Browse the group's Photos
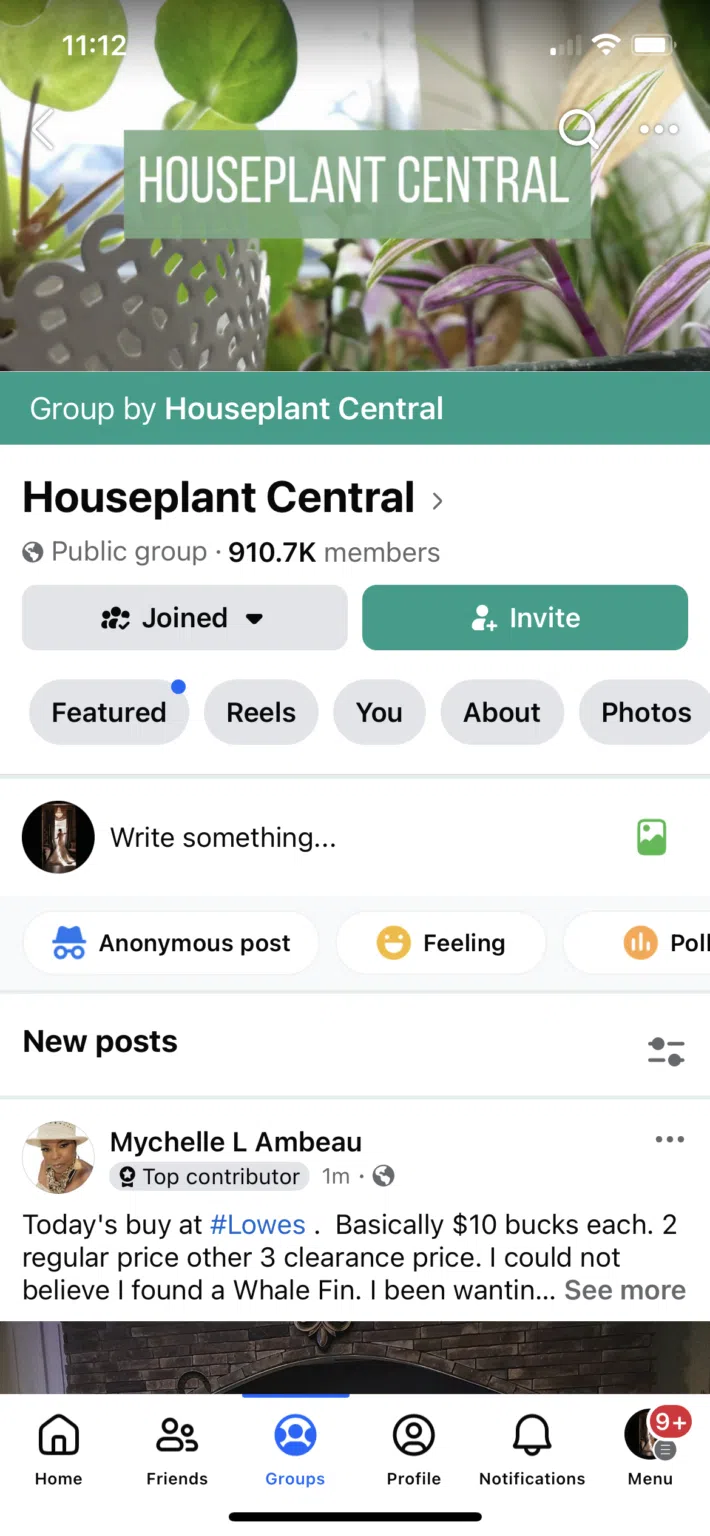The width and height of the screenshot is (710, 1536). [646, 713]
